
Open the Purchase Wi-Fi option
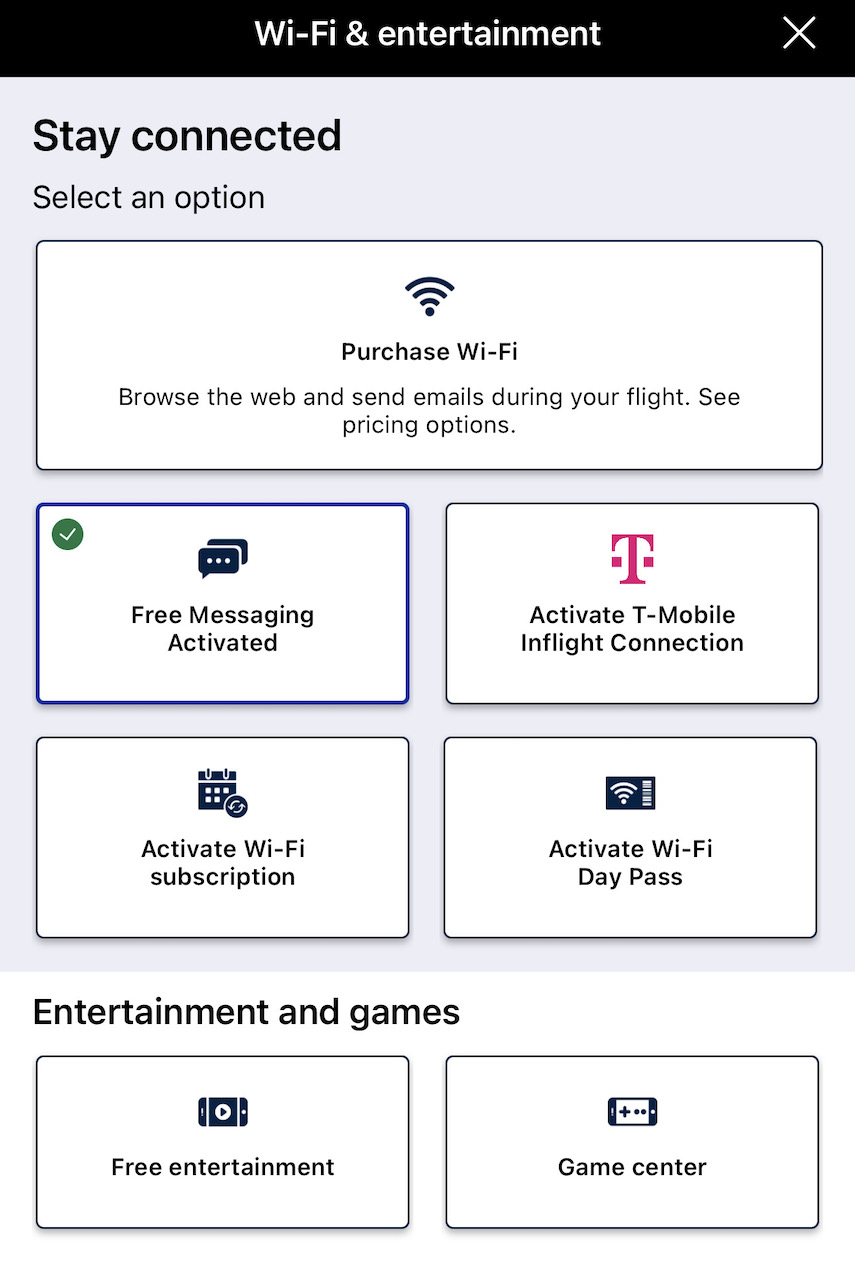pos(429,355)
